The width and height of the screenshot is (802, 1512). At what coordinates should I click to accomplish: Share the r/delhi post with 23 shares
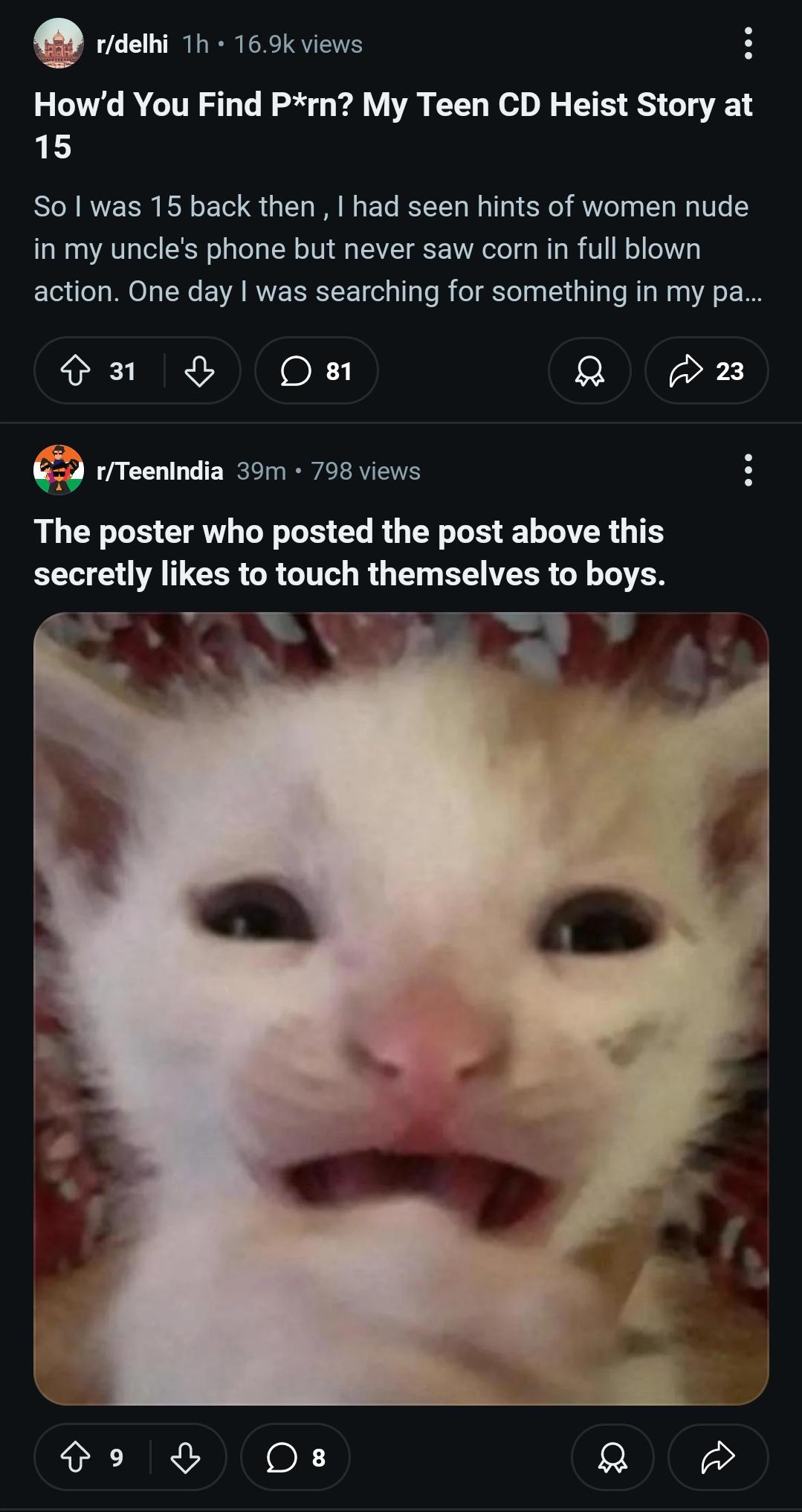[706, 370]
